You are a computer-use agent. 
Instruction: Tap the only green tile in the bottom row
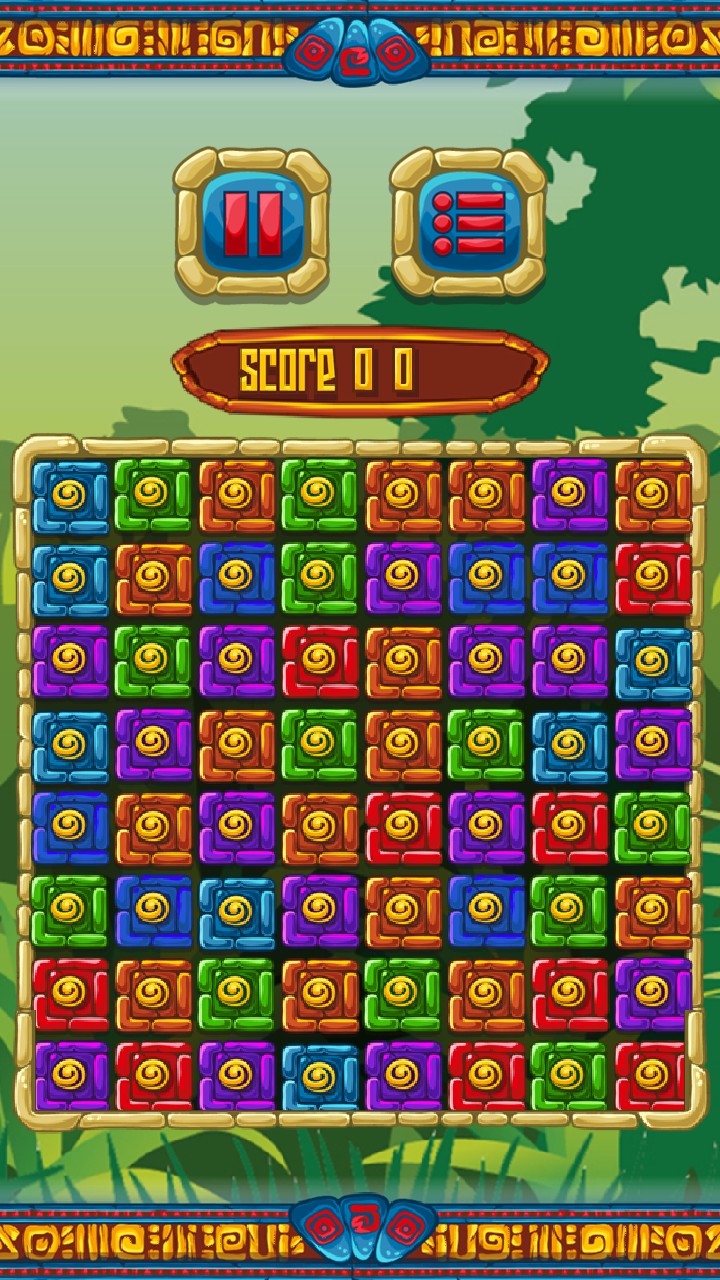(569, 1076)
